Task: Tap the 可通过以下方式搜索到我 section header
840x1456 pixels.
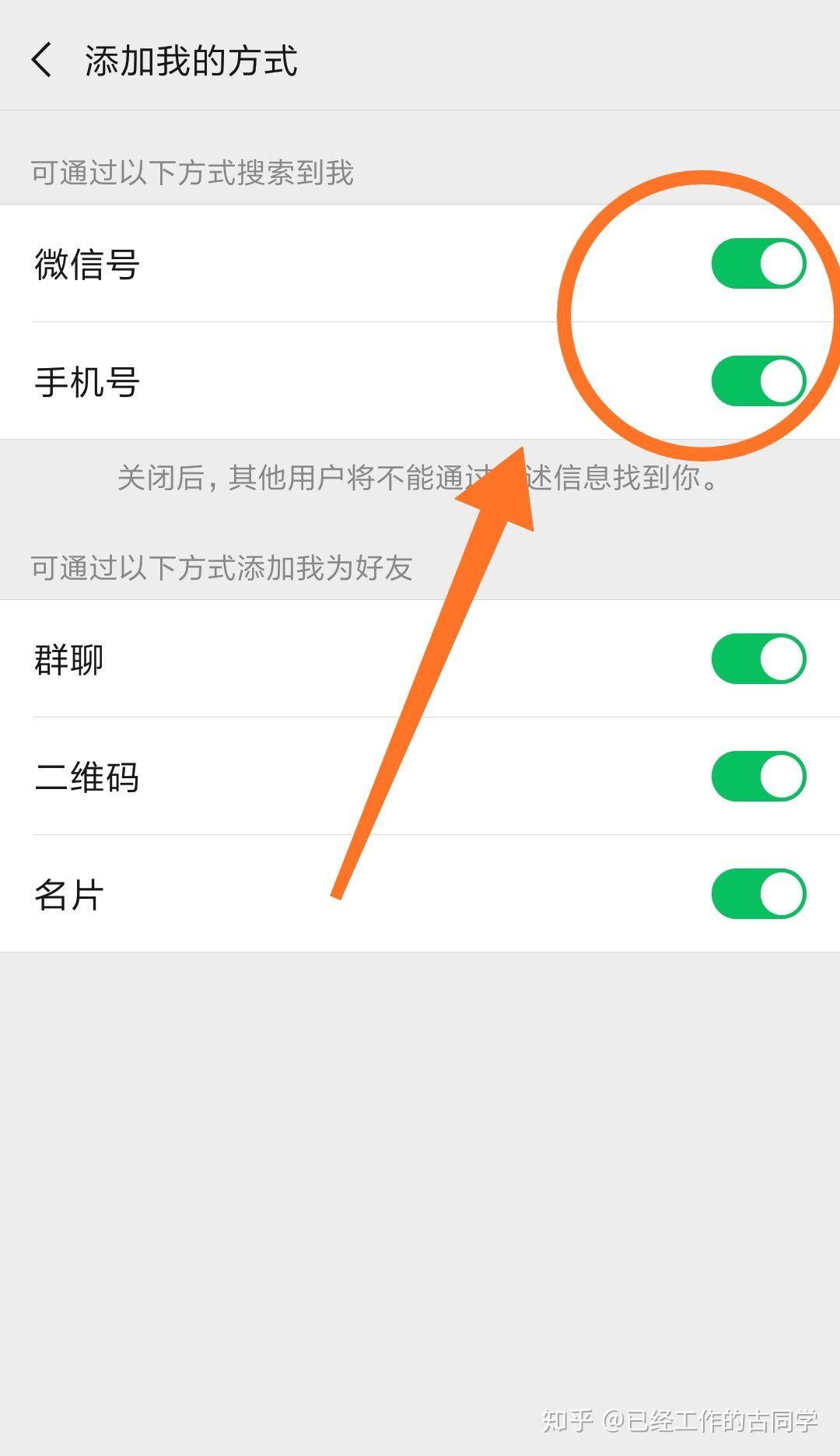Action: pyautogui.click(x=191, y=173)
